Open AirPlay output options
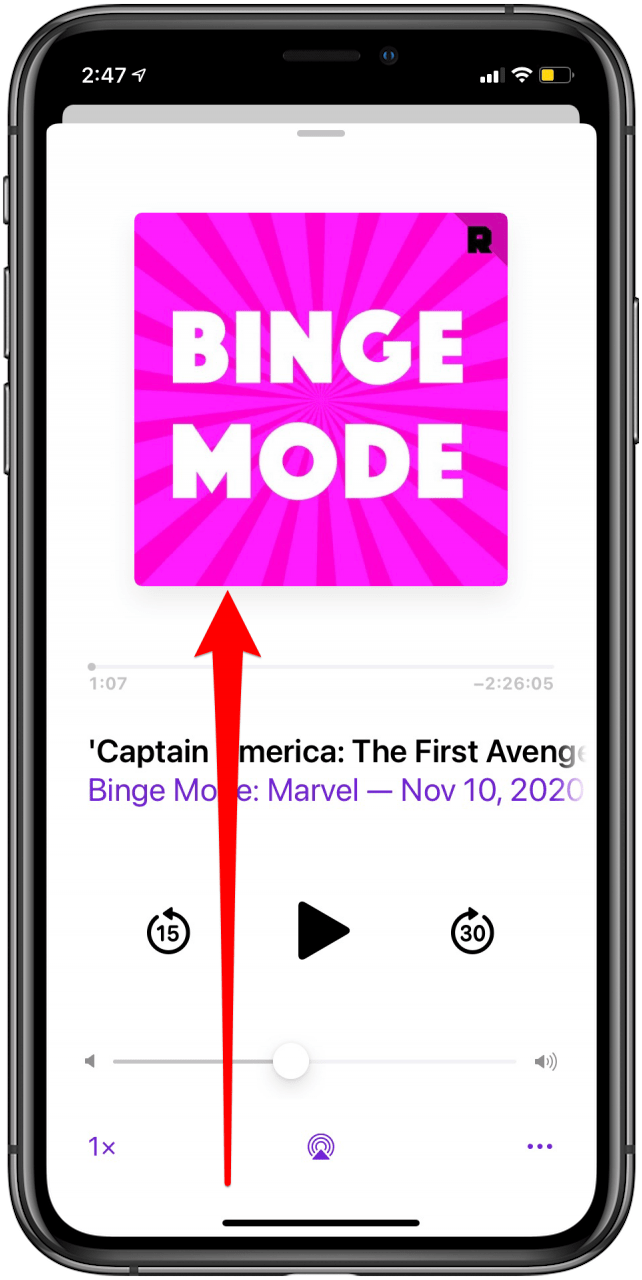Image resolution: width=642 pixels, height=1280 pixels. (321, 1147)
